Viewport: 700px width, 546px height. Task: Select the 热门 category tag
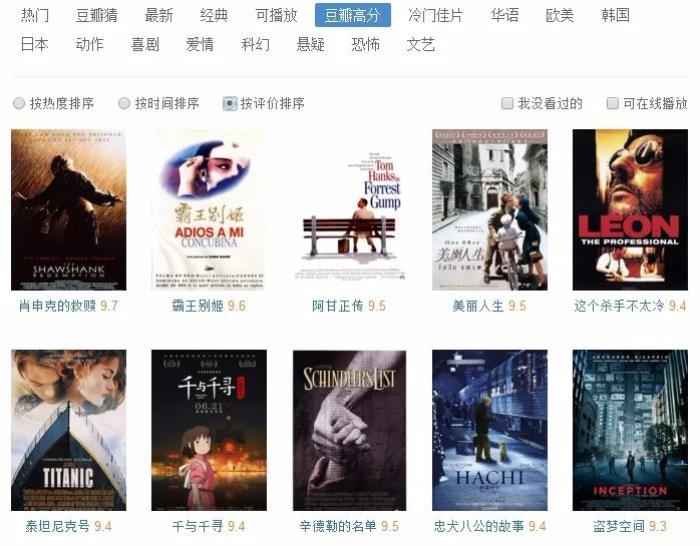click(x=35, y=15)
